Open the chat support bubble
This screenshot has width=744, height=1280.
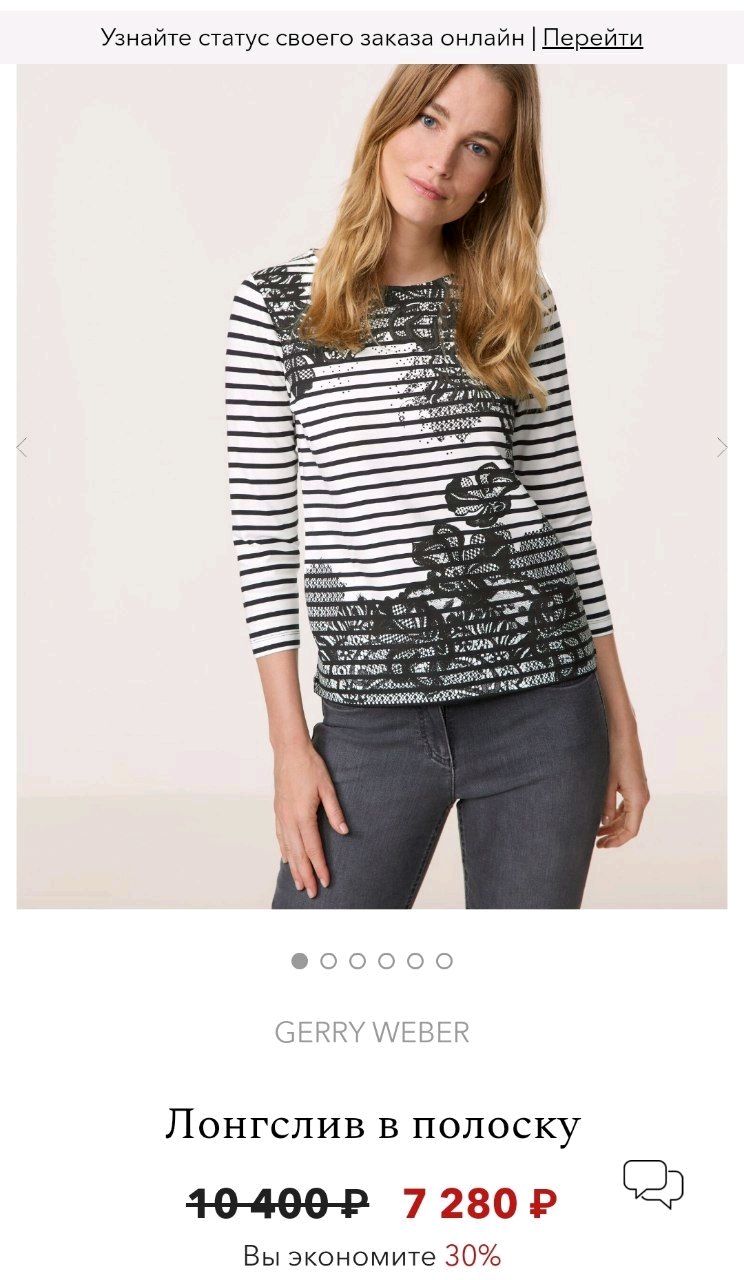(x=653, y=1184)
